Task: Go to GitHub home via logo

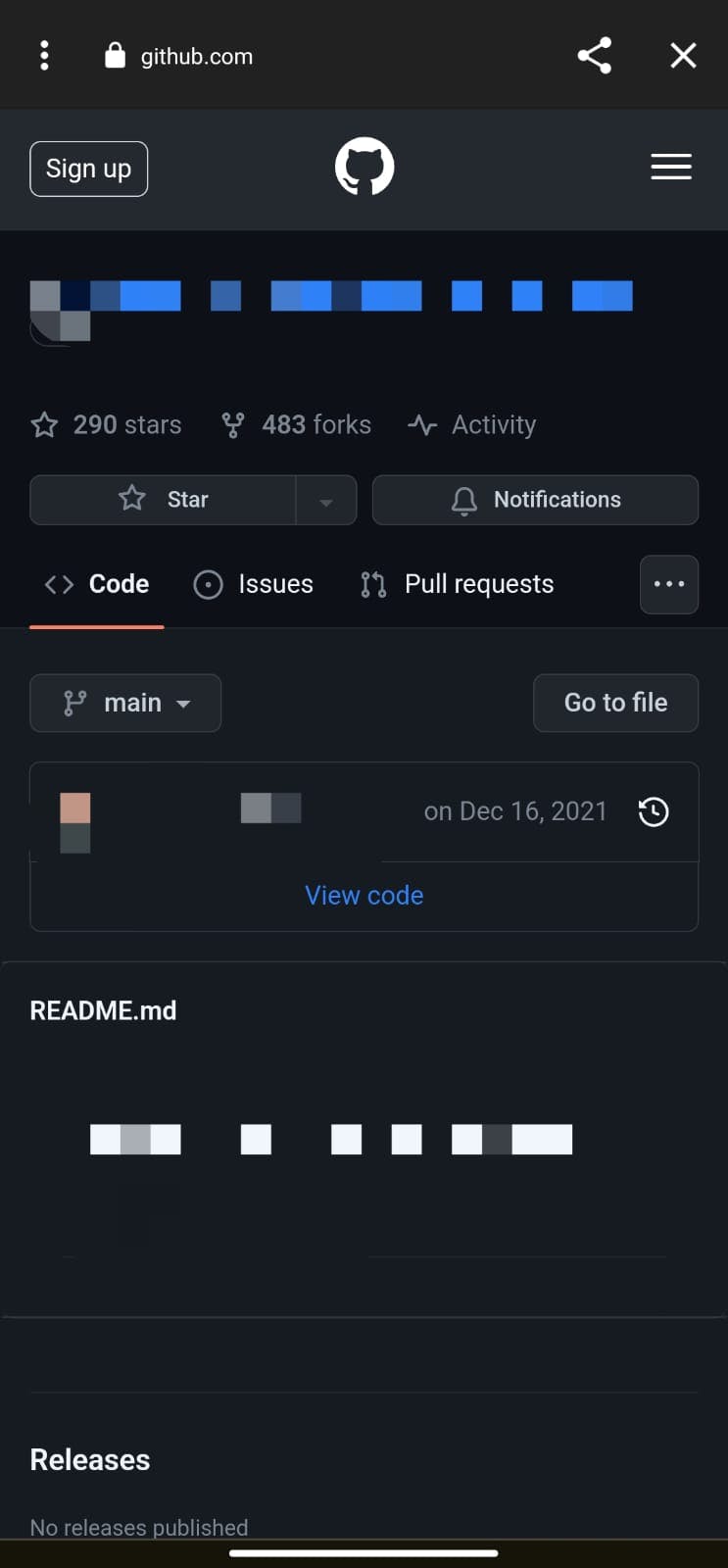Action: click(364, 167)
